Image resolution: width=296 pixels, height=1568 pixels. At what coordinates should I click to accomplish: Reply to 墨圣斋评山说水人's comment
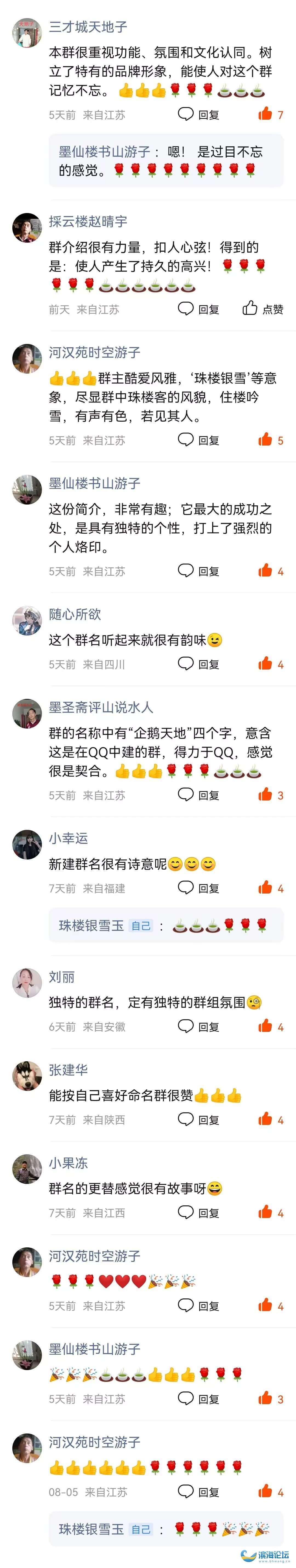point(198,795)
